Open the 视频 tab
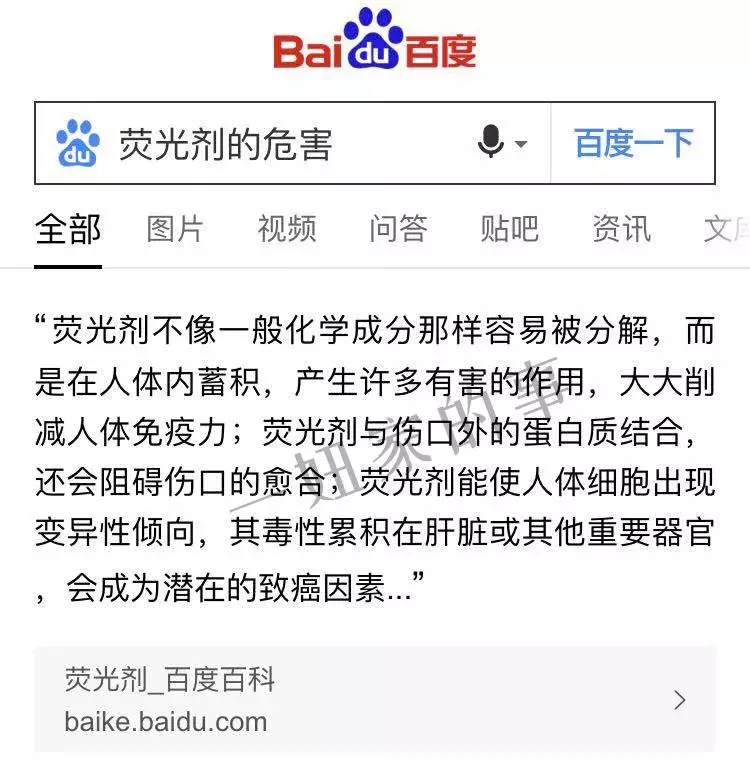The width and height of the screenshot is (750, 762). pos(289,230)
